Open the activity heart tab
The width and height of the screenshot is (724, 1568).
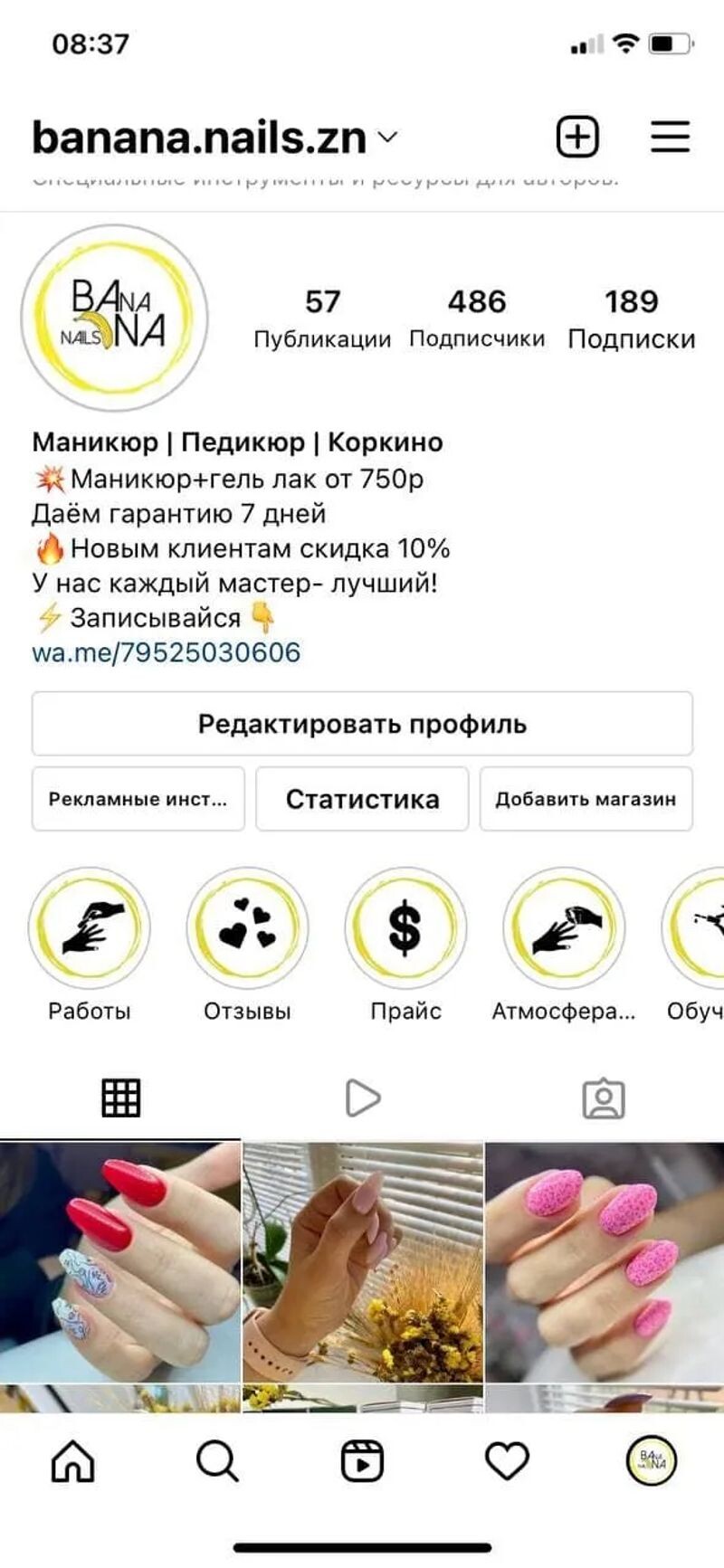click(507, 1461)
